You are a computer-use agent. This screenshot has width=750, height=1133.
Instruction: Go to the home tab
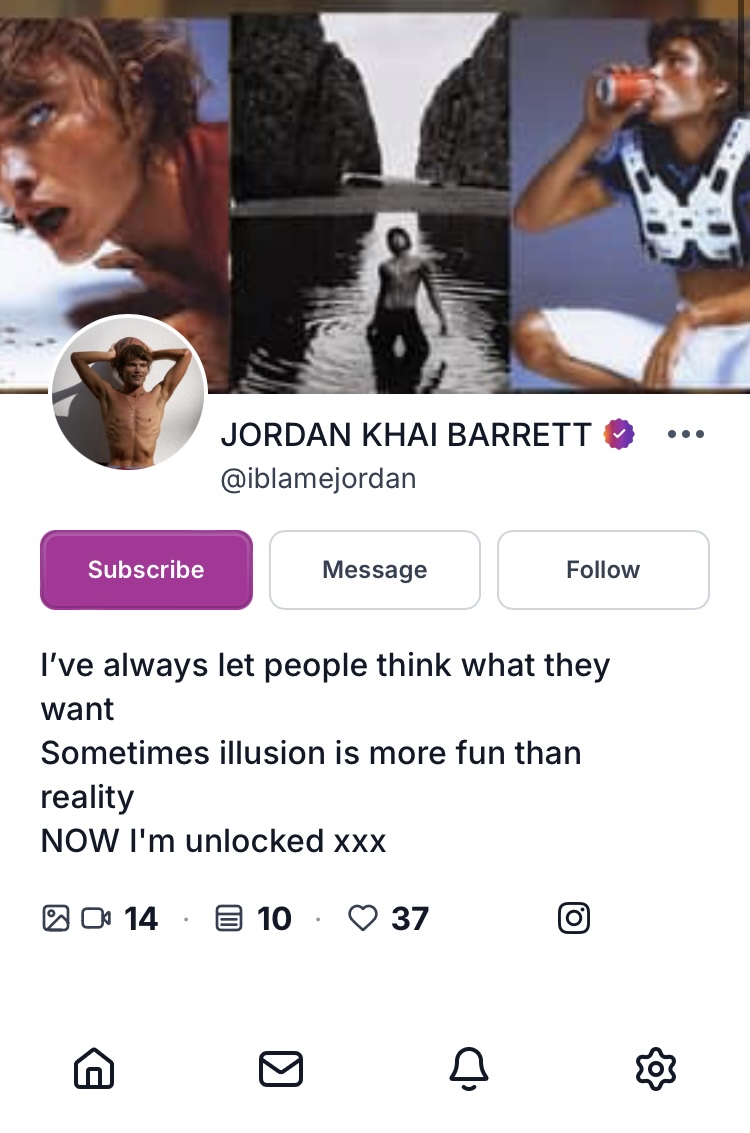94,1068
